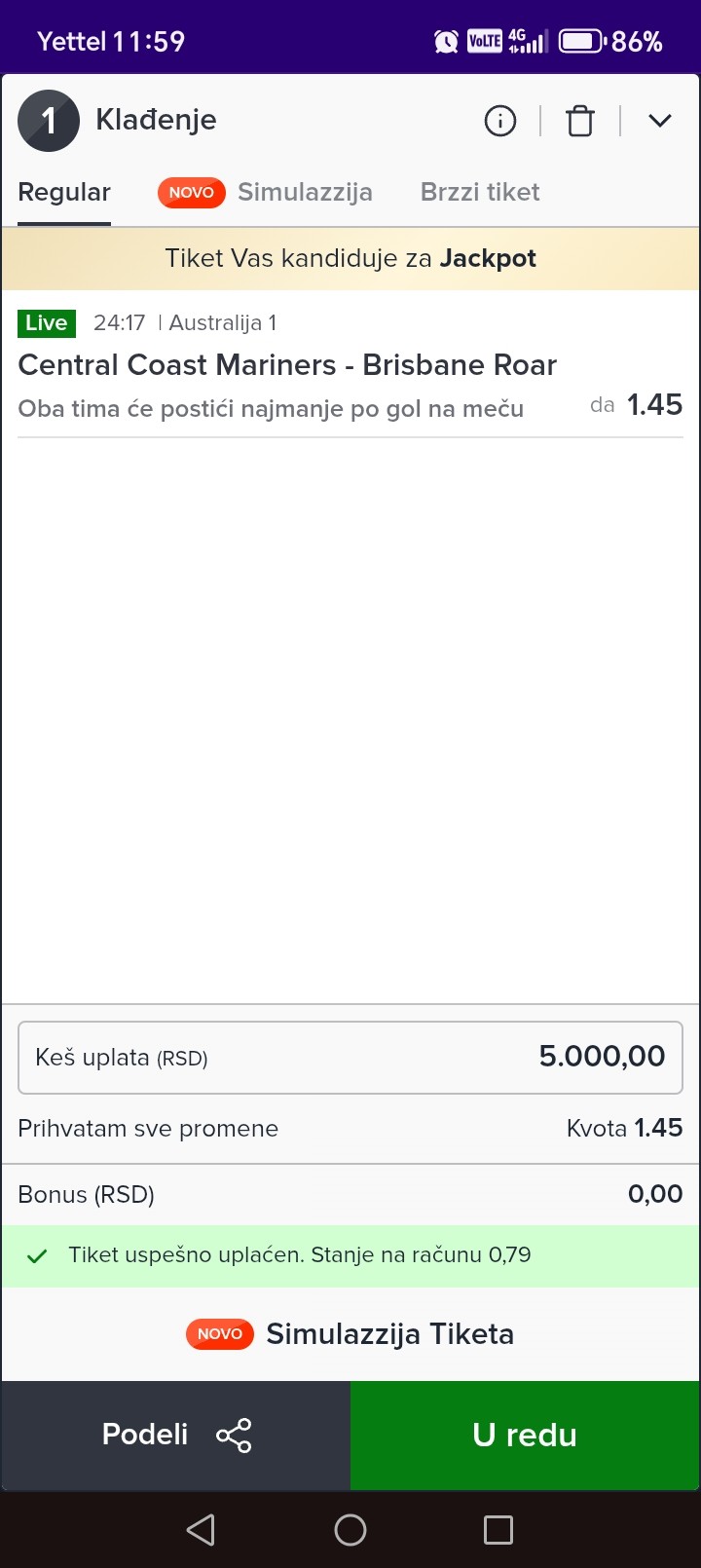Open the Central Coast Mariners - Brisbane Roar match
This screenshot has height=1568, width=701.
(x=287, y=365)
